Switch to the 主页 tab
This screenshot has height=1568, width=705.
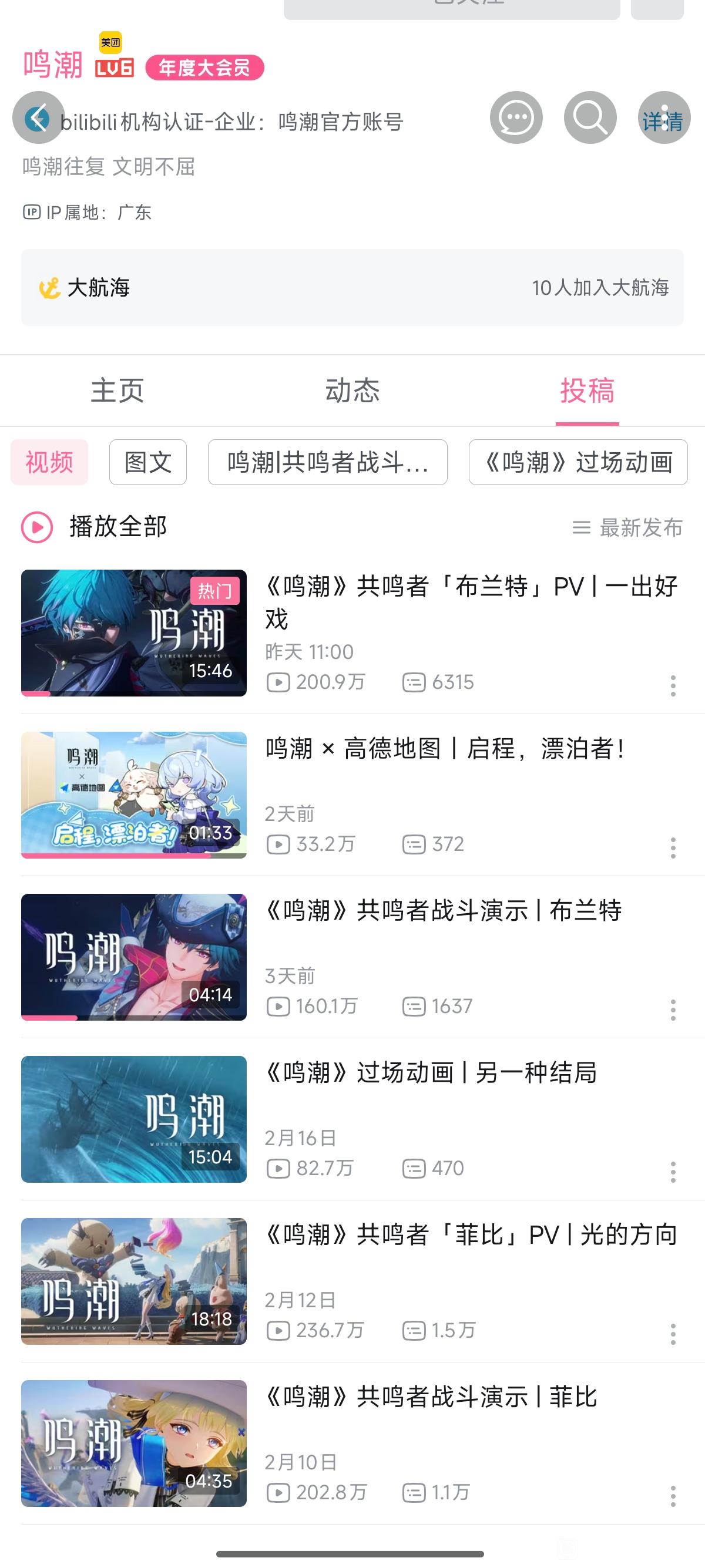click(117, 391)
